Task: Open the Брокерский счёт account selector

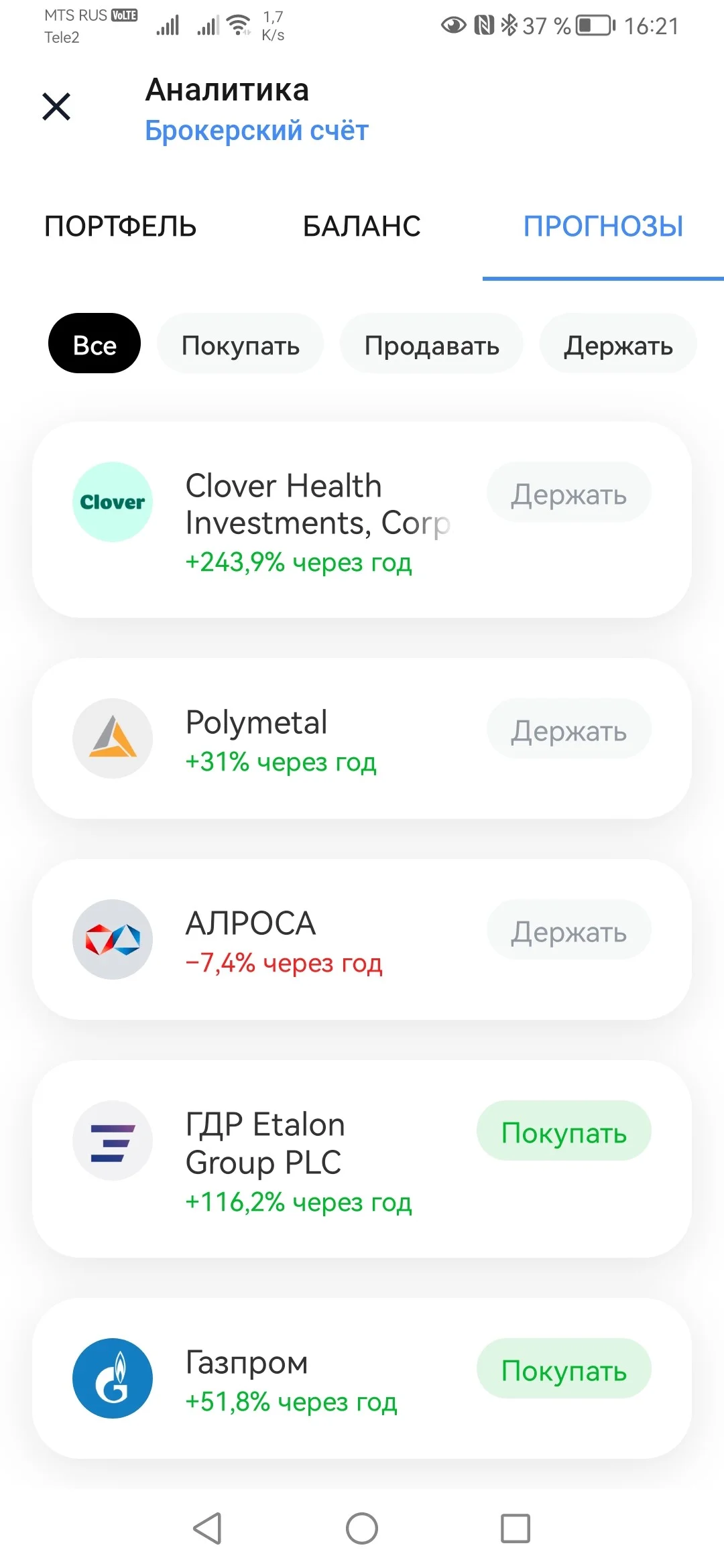Action: click(x=257, y=131)
